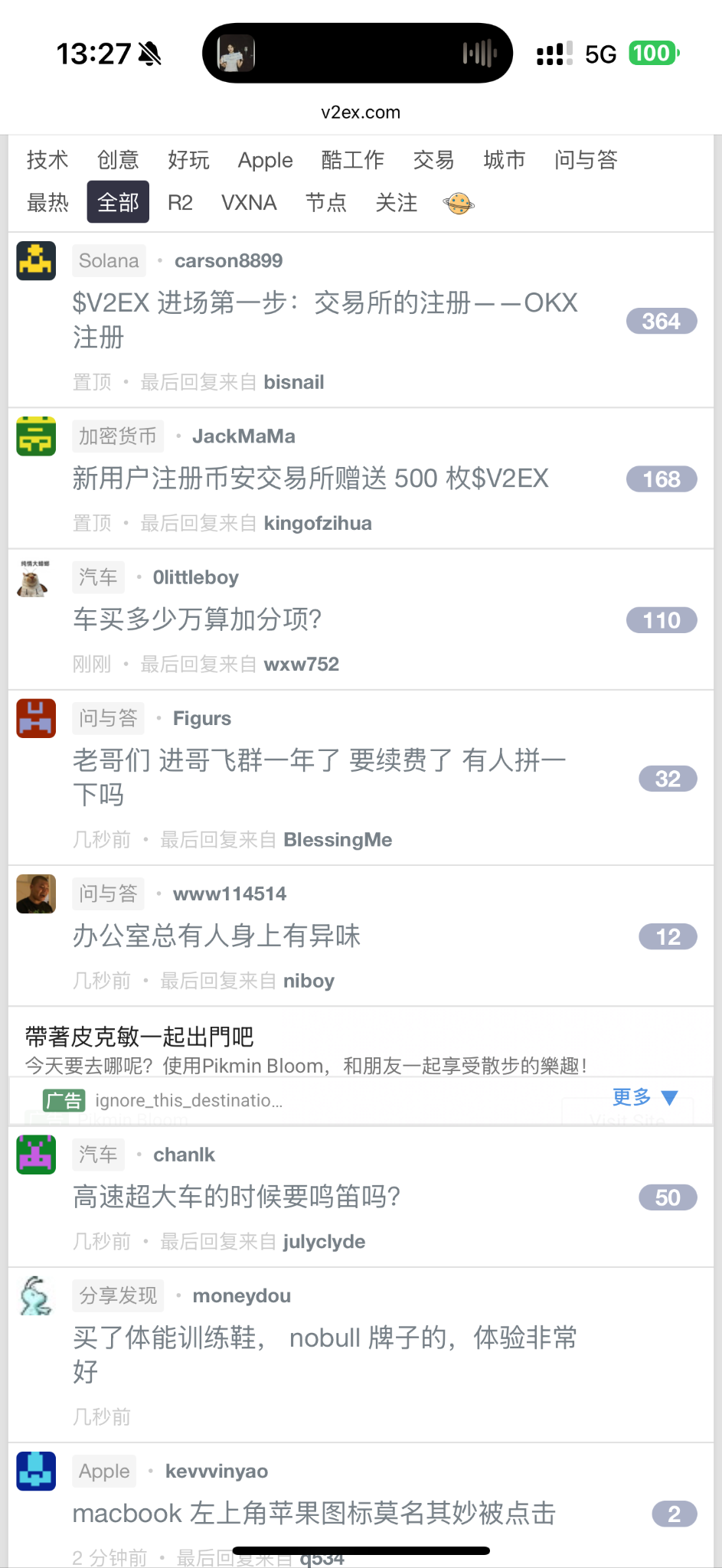Screen dimensions: 722x1568
Task: Open the Solana node tag
Action: (x=109, y=261)
